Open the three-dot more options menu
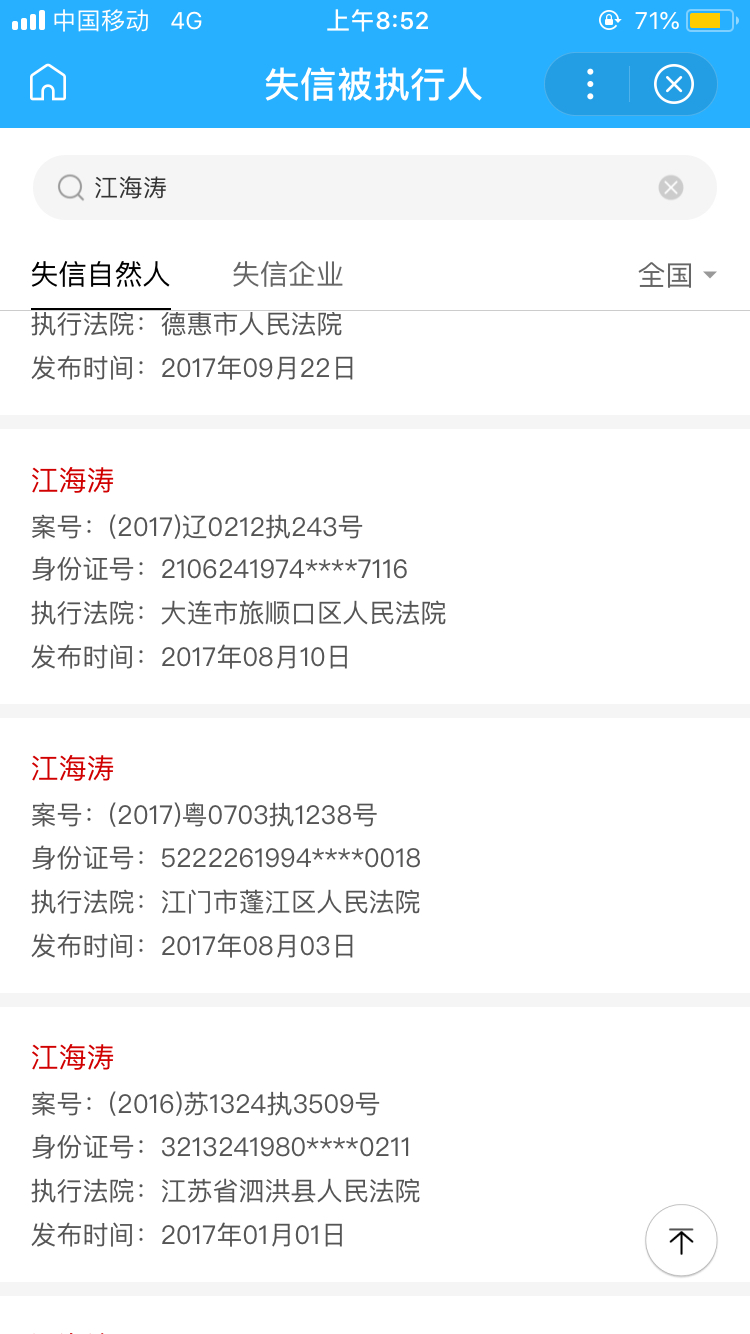 point(590,84)
